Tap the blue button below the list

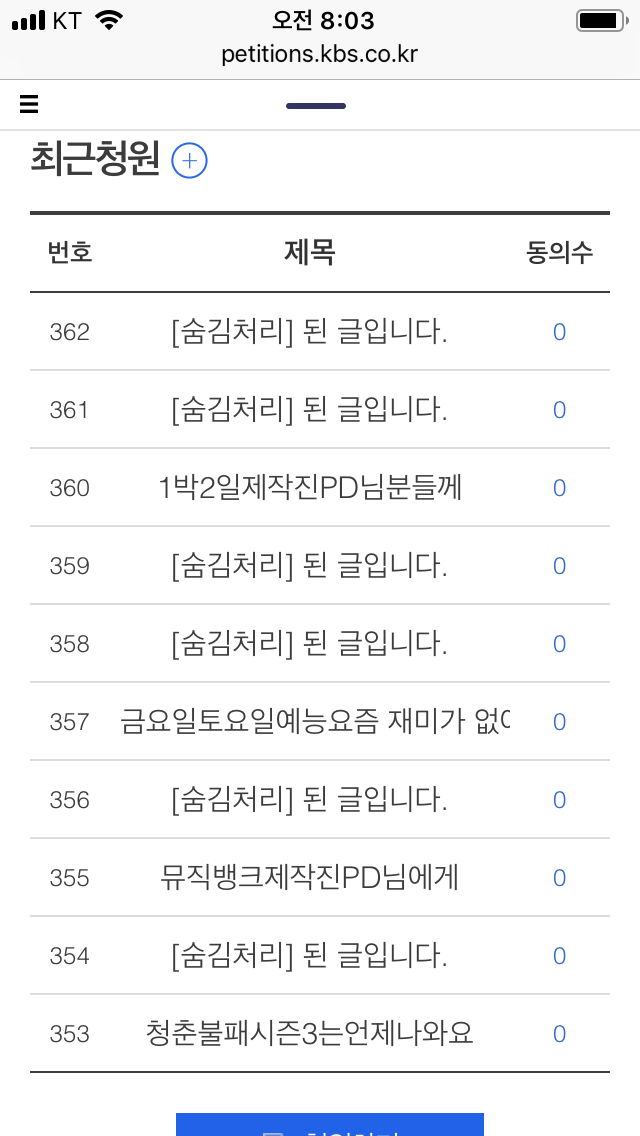pos(330,1124)
